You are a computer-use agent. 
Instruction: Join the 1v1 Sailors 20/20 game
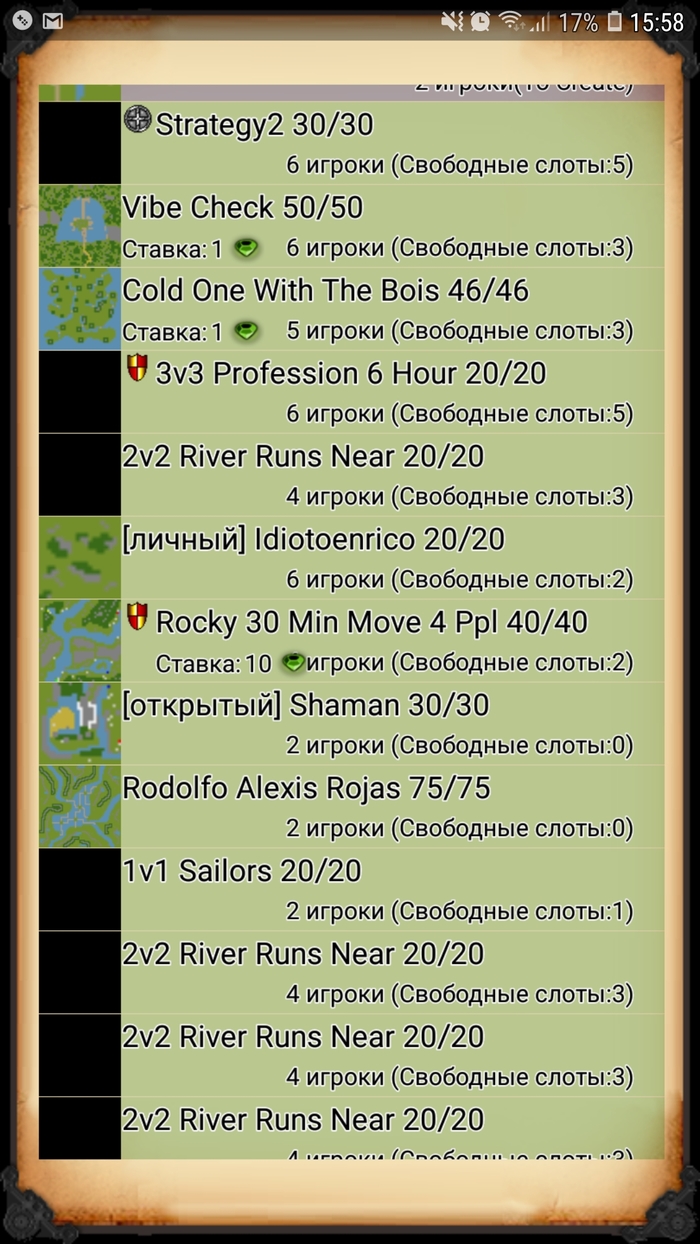coord(241,871)
